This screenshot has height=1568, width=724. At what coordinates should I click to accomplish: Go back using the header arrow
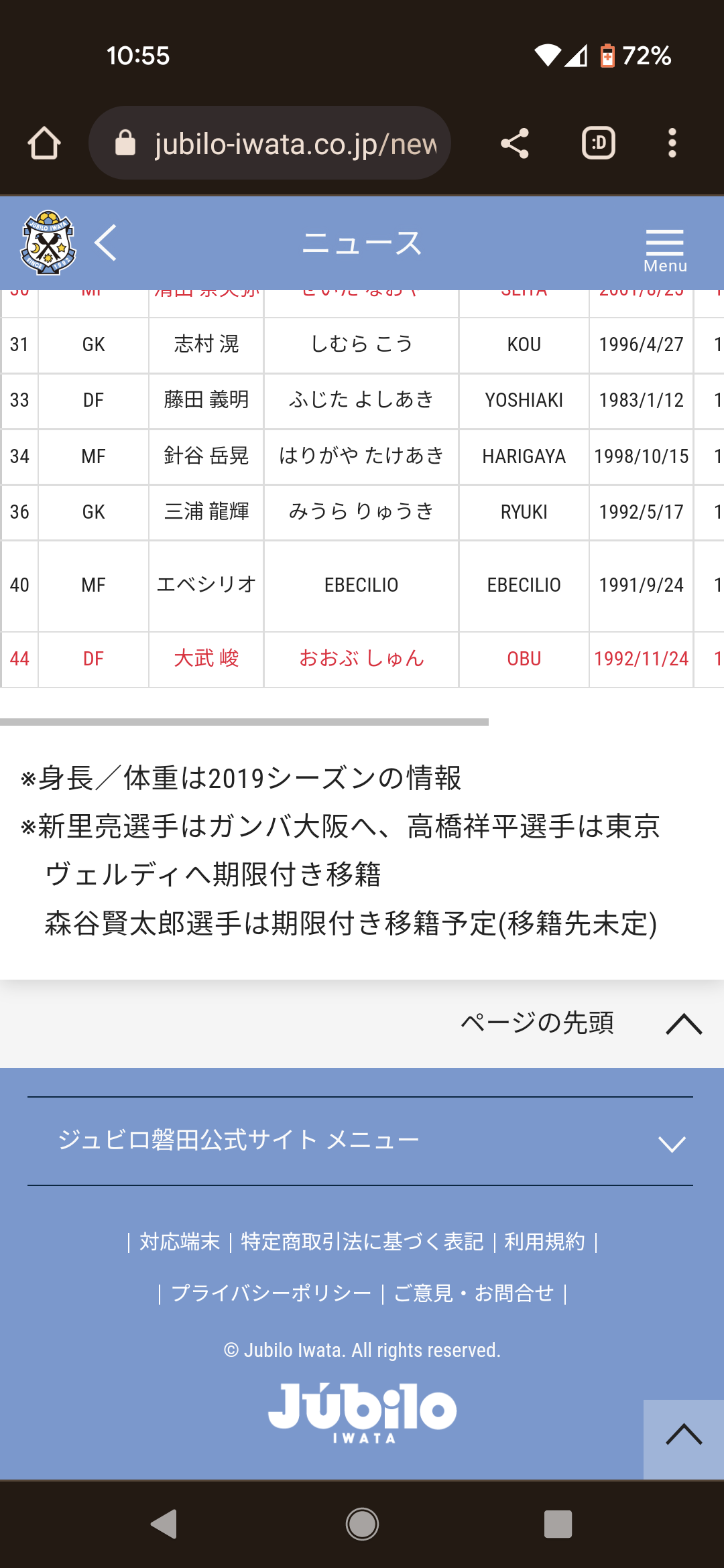coord(106,243)
